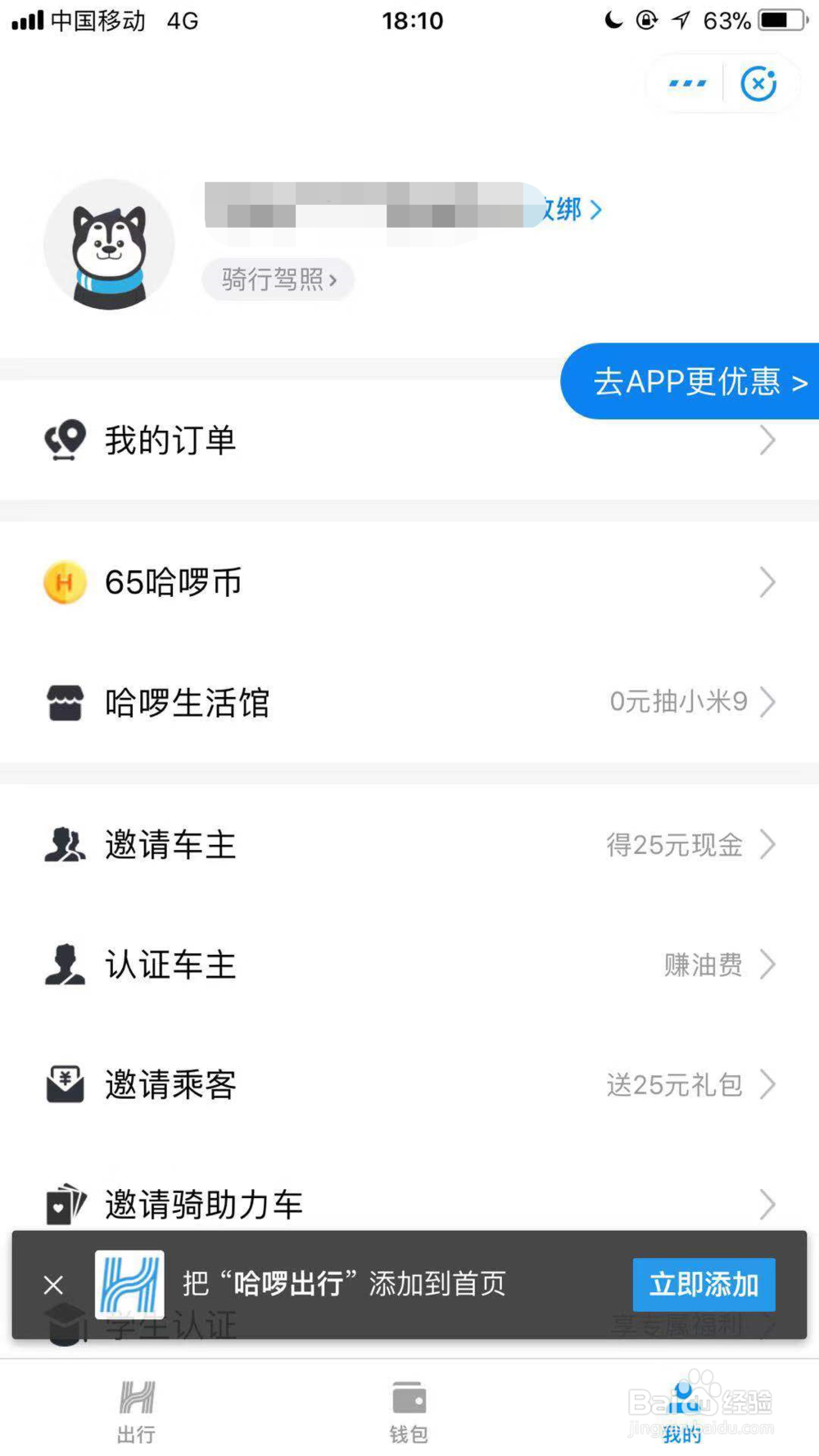Open 邀请车主 row

pos(409,844)
